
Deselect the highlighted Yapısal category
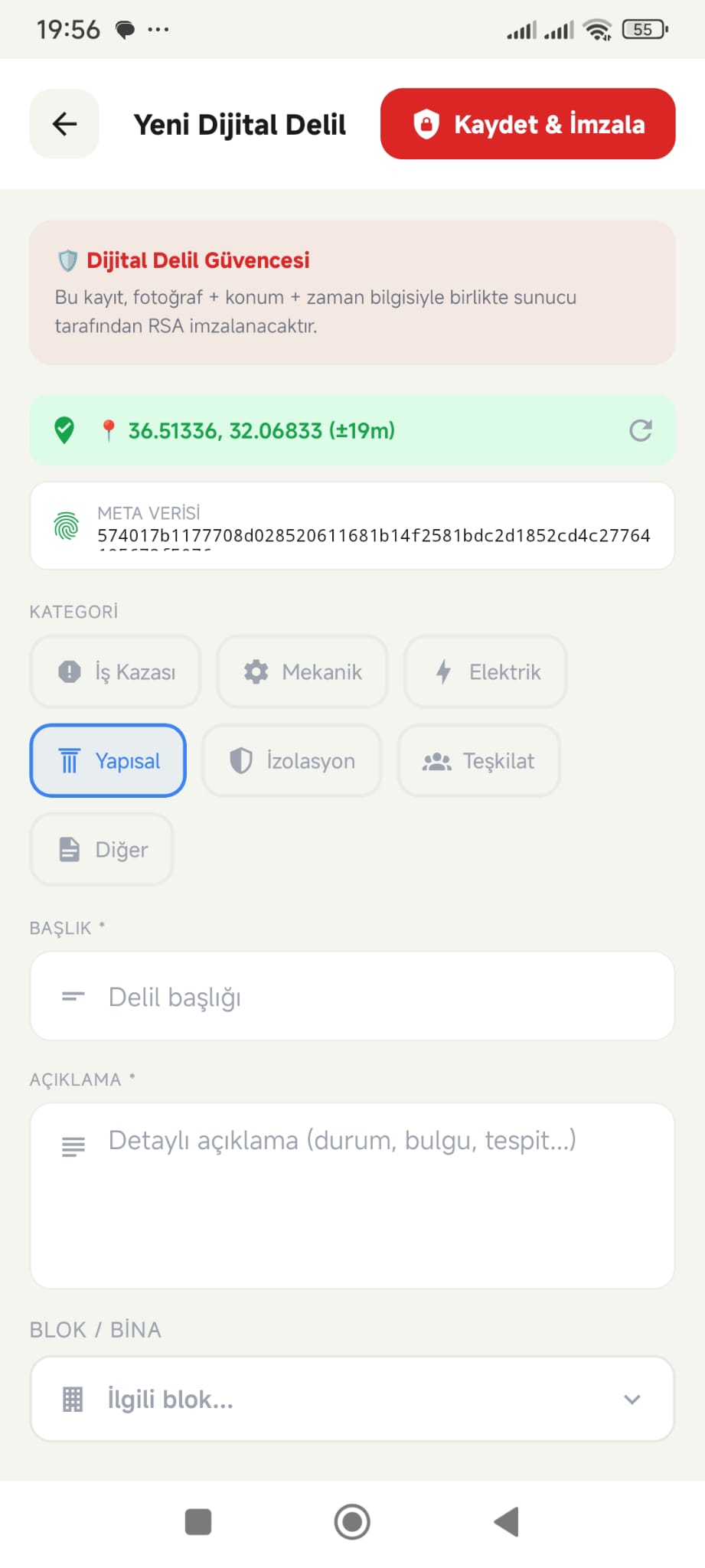pos(107,760)
